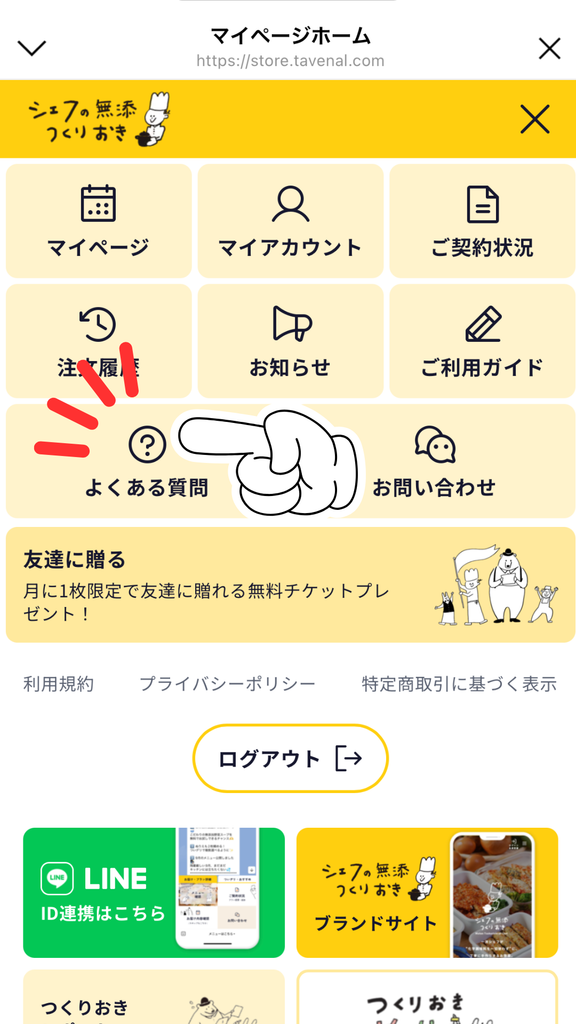Open ご利用ガイド usage guide
The height and width of the screenshot is (1024, 576).
483,341
